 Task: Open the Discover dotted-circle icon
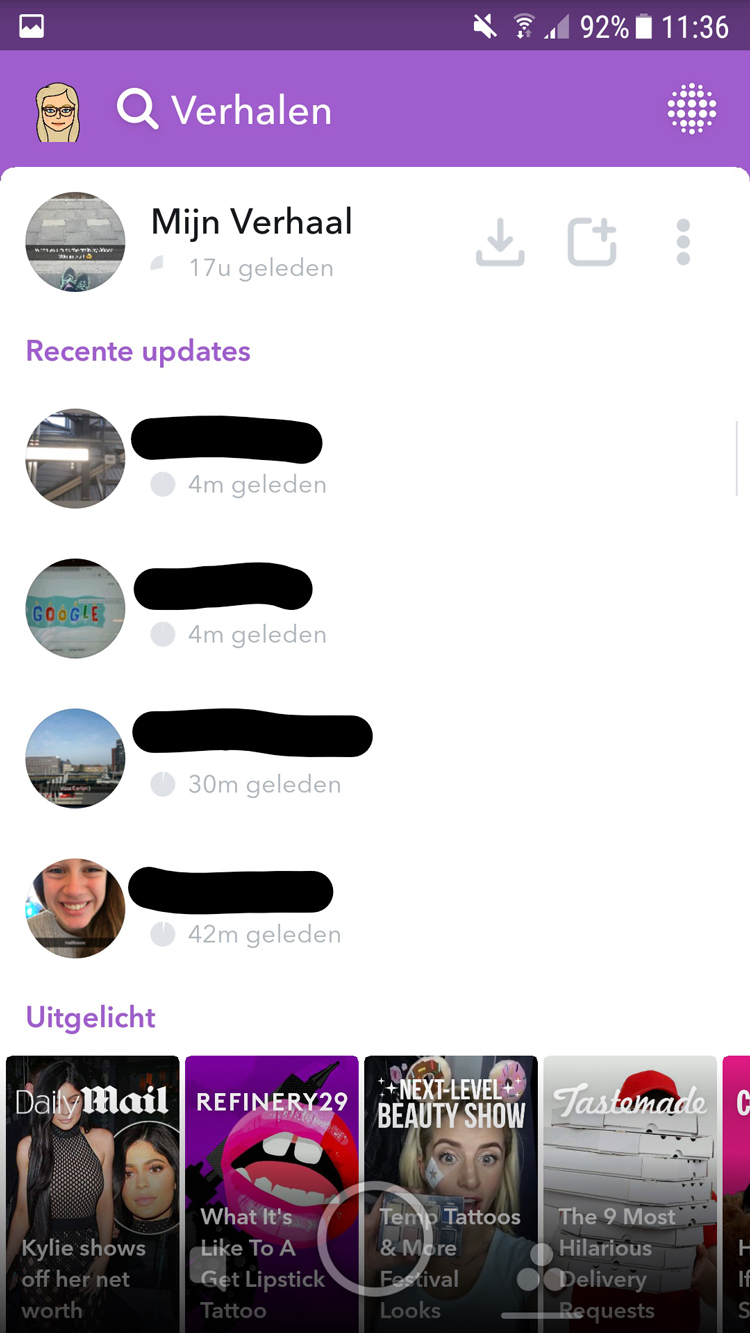tap(692, 109)
